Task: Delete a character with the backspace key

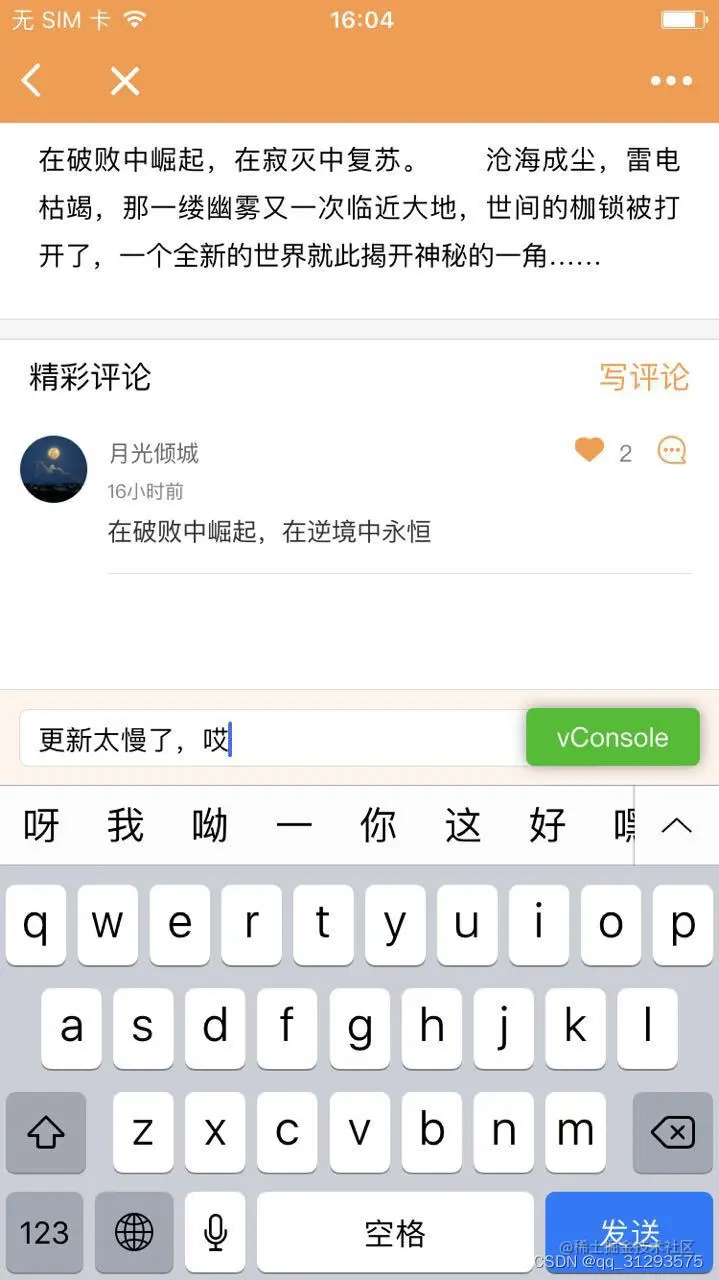Action: [672, 1132]
